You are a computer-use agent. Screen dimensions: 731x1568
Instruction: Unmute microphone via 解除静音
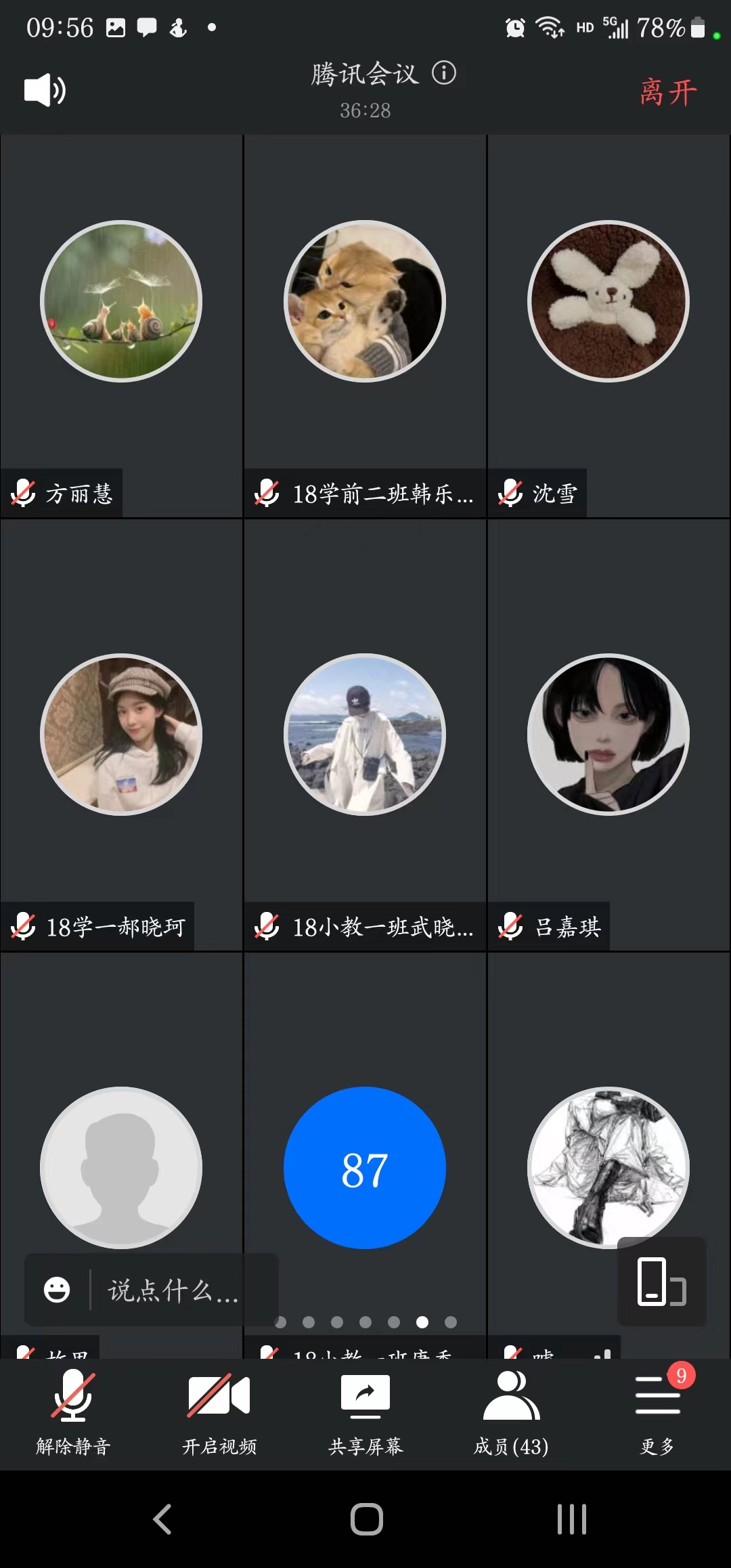click(73, 1412)
